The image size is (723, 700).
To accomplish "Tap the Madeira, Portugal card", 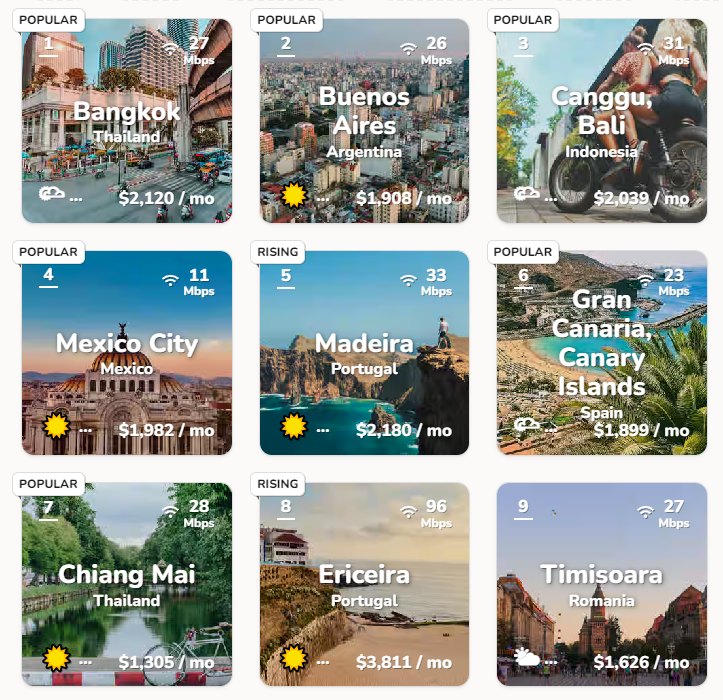I will (x=364, y=353).
